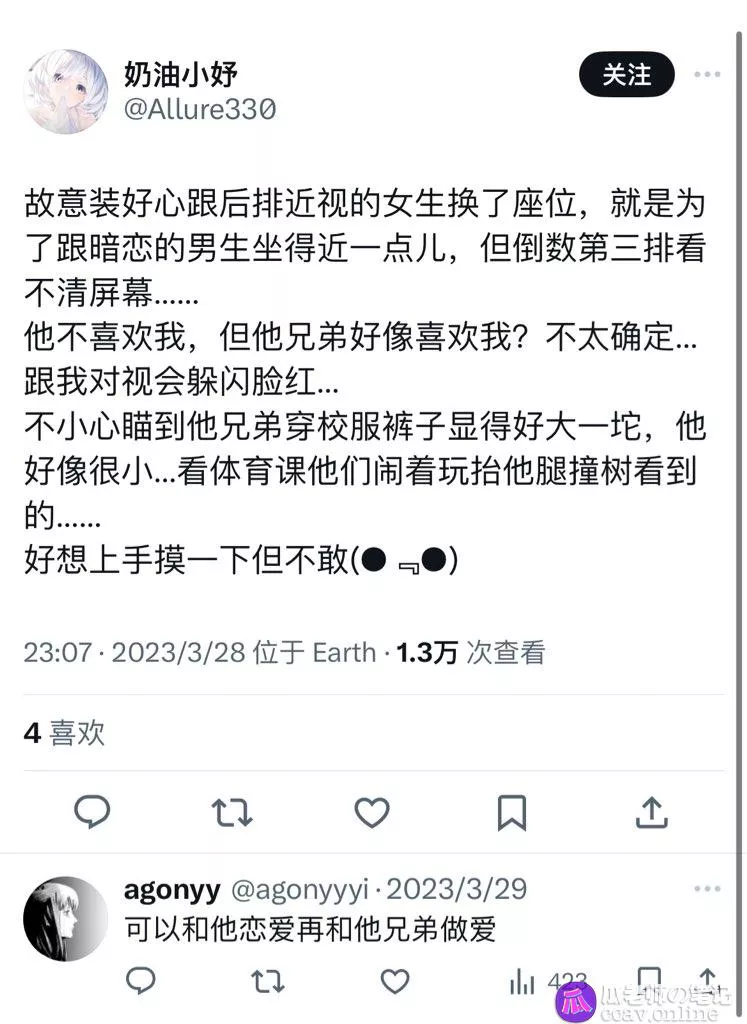Like agonyy's comment
The height and width of the screenshot is (1024, 747).
(396, 981)
